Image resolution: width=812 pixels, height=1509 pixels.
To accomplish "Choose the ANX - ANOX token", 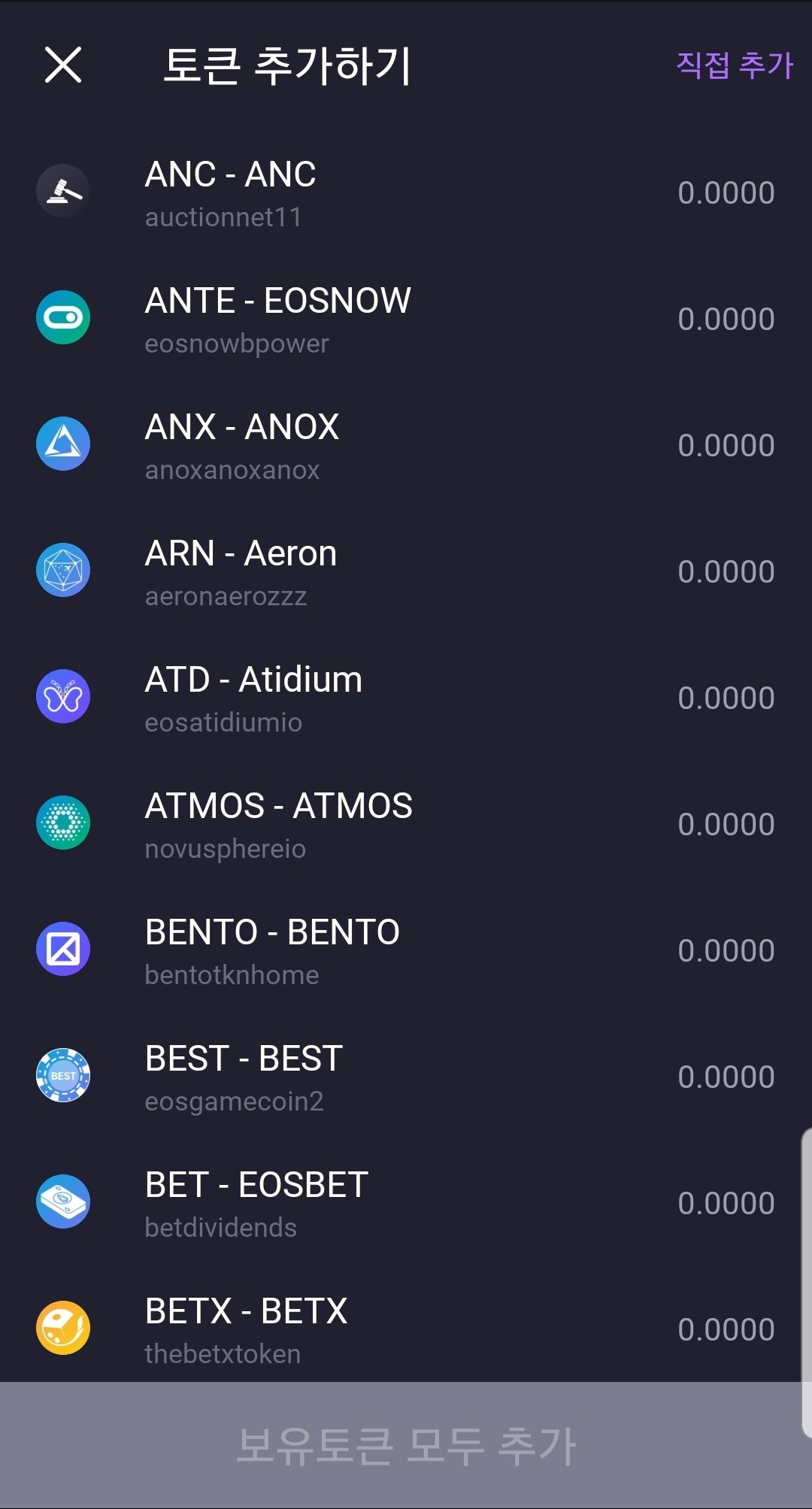I will click(x=406, y=446).
